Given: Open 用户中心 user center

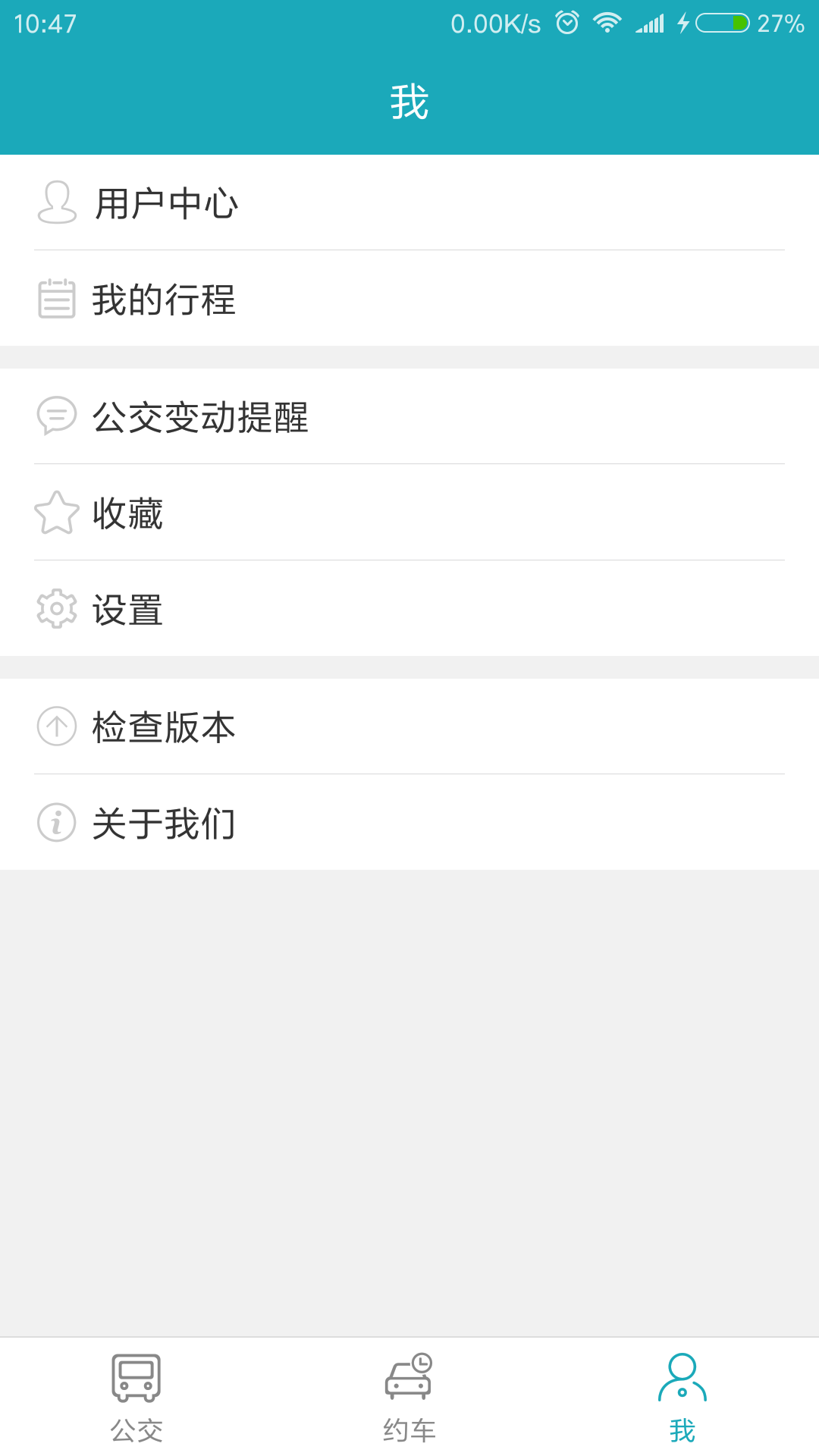Looking at the screenshot, I should coord(409,202).
